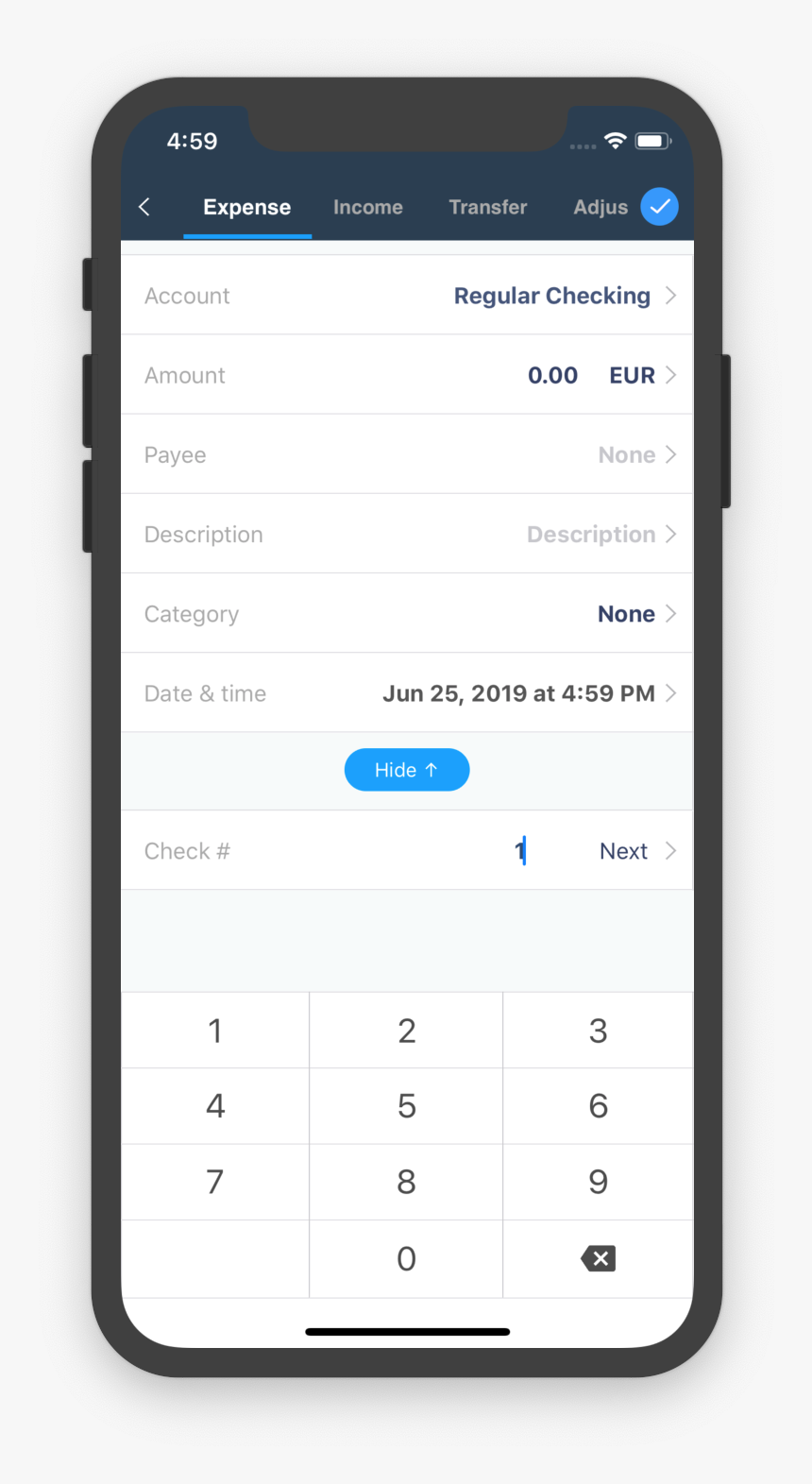Enter digit 5 on the keypad
This screenshot has width=812, height=1484.
click(x=406, y=1106)
